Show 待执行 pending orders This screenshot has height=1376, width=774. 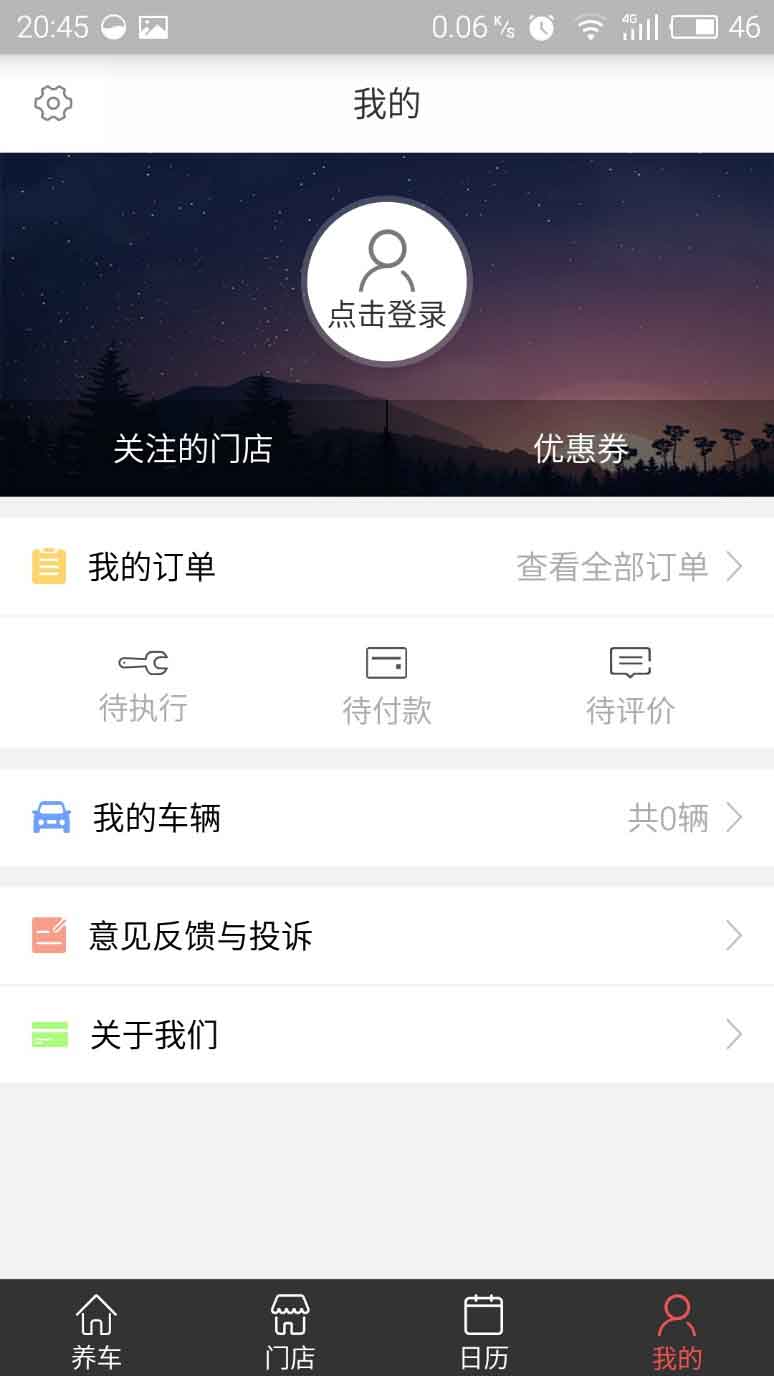pos(143,685)
